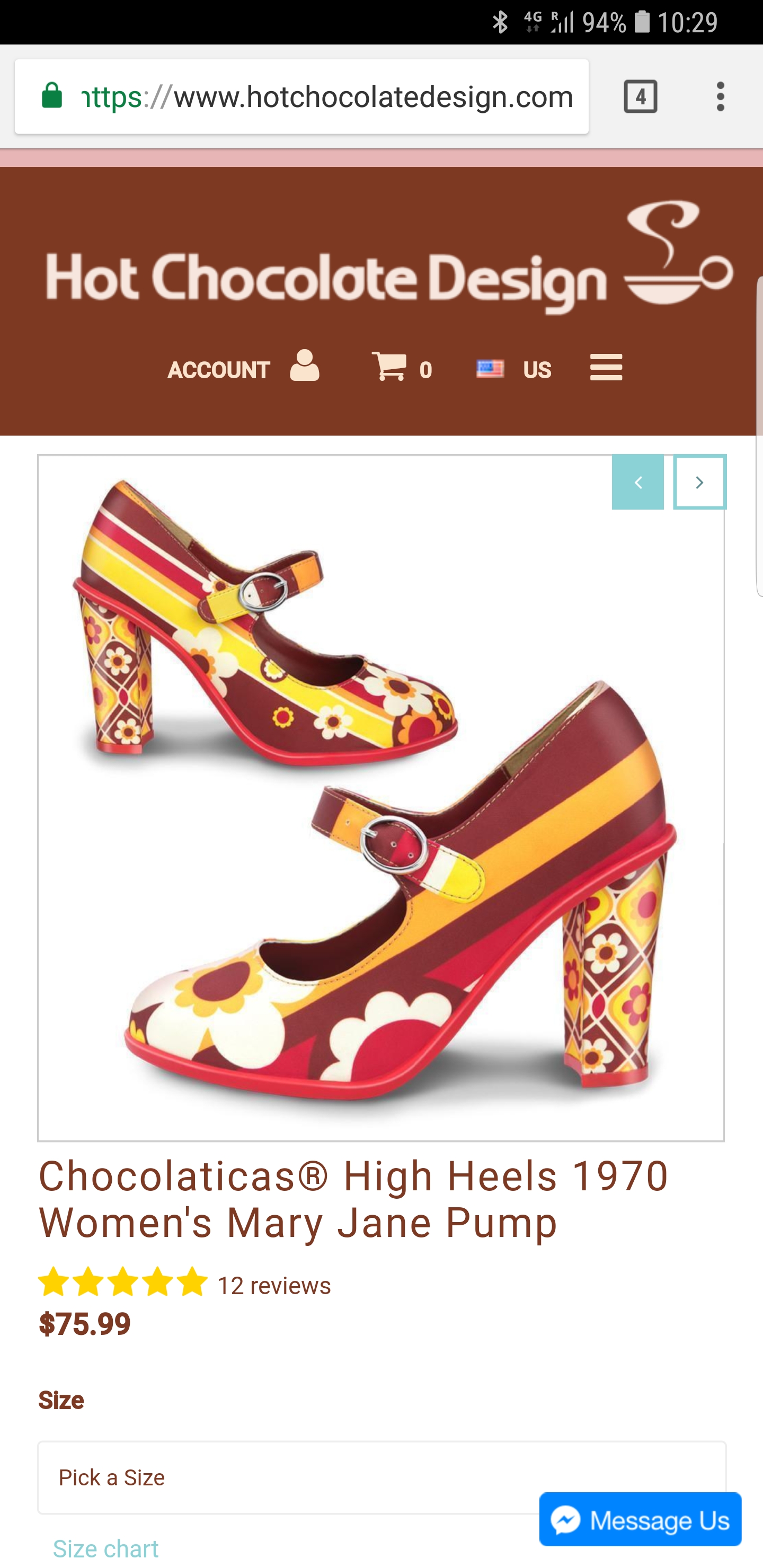763x1568 pixels.
Task: Enlarge the Mary Jane pump product photo
Action: 381,797
